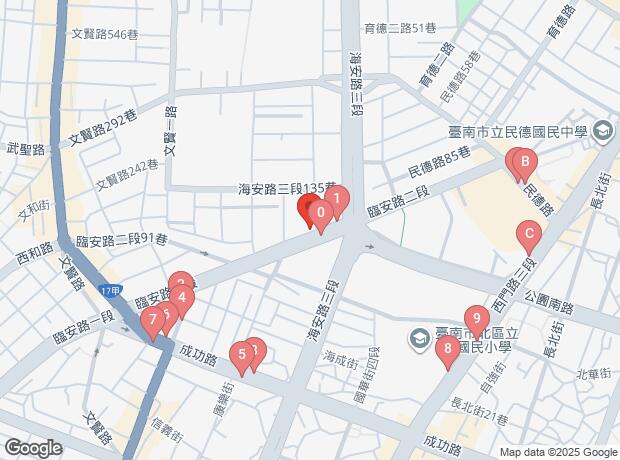620x460 pixels.
Task: Tap map marker 8
Action: (447, 350)
